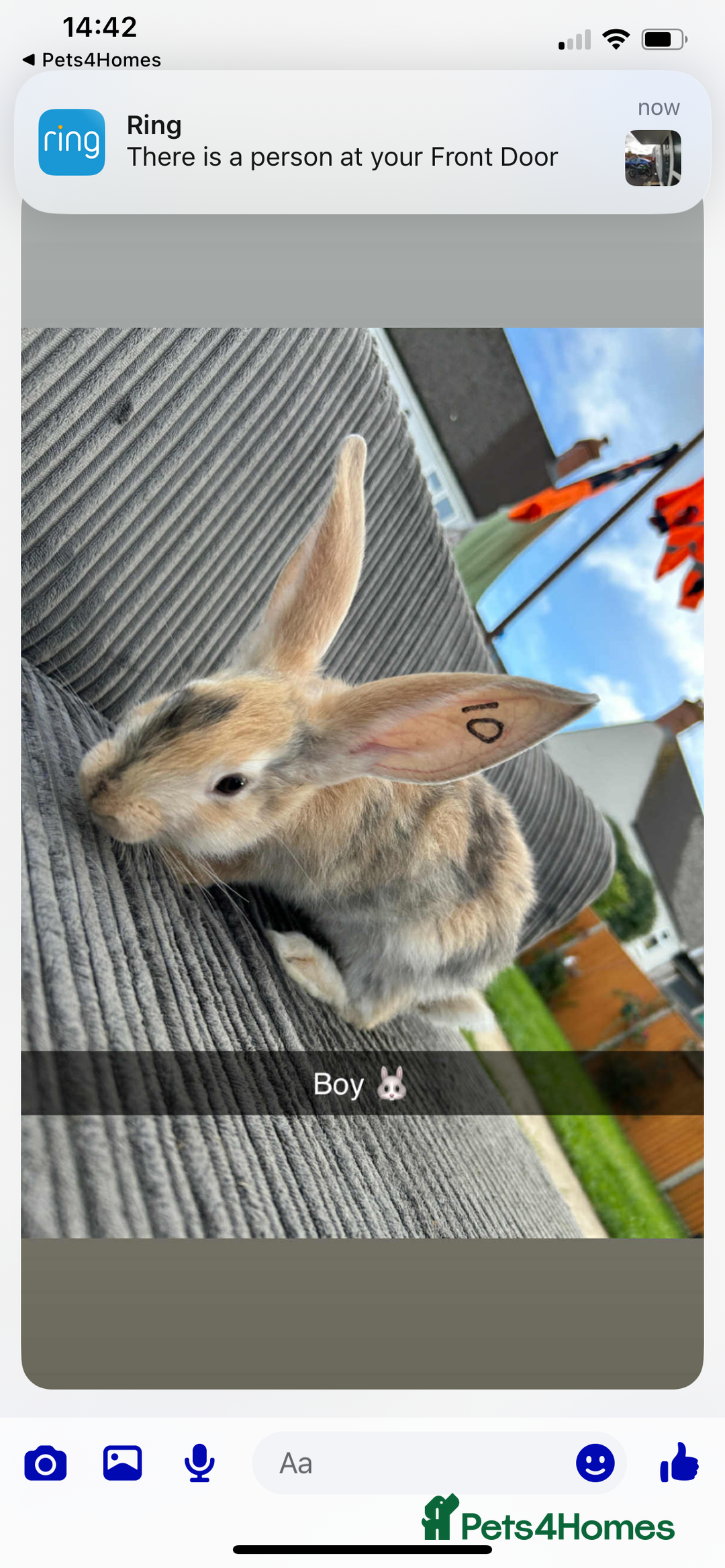Open the Ring Front Door notification
Screen dimensions: 725x1568
click(x=362, y=142)
